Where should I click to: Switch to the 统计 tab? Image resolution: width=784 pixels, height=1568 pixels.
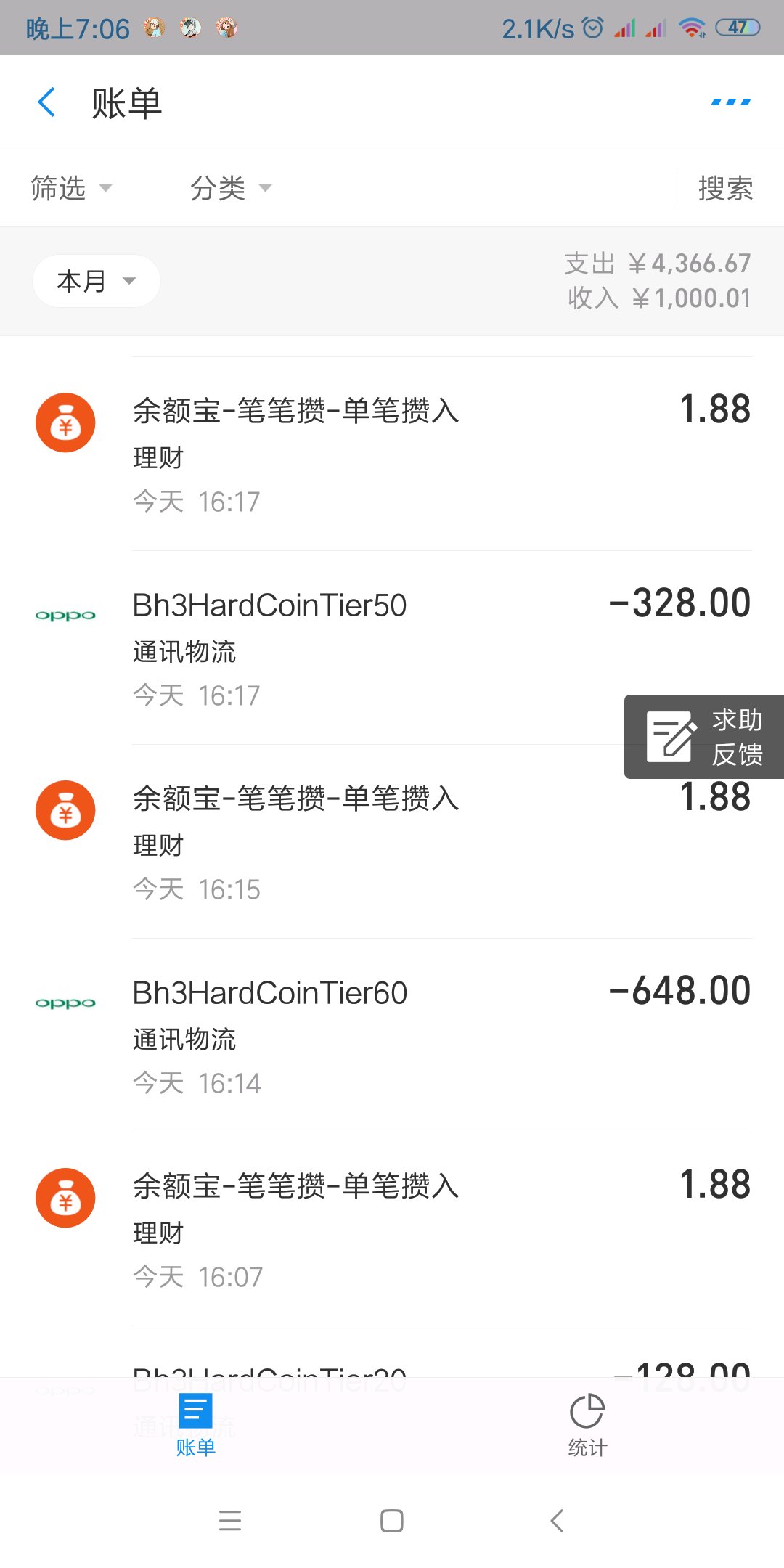[x=587, y=1426]
